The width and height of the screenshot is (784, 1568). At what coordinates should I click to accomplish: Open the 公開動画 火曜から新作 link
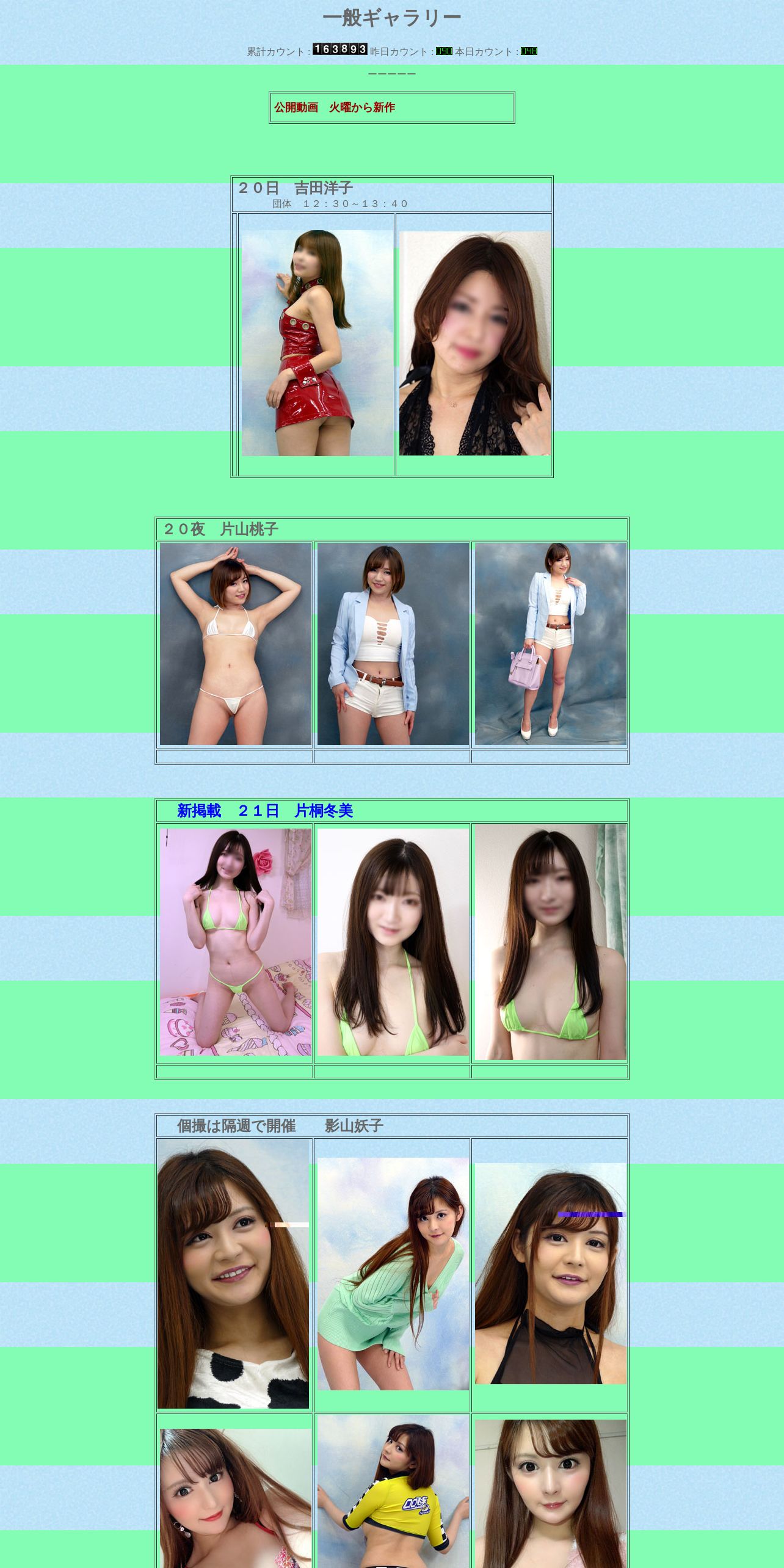pyautogui.click(x=335, y=107)
